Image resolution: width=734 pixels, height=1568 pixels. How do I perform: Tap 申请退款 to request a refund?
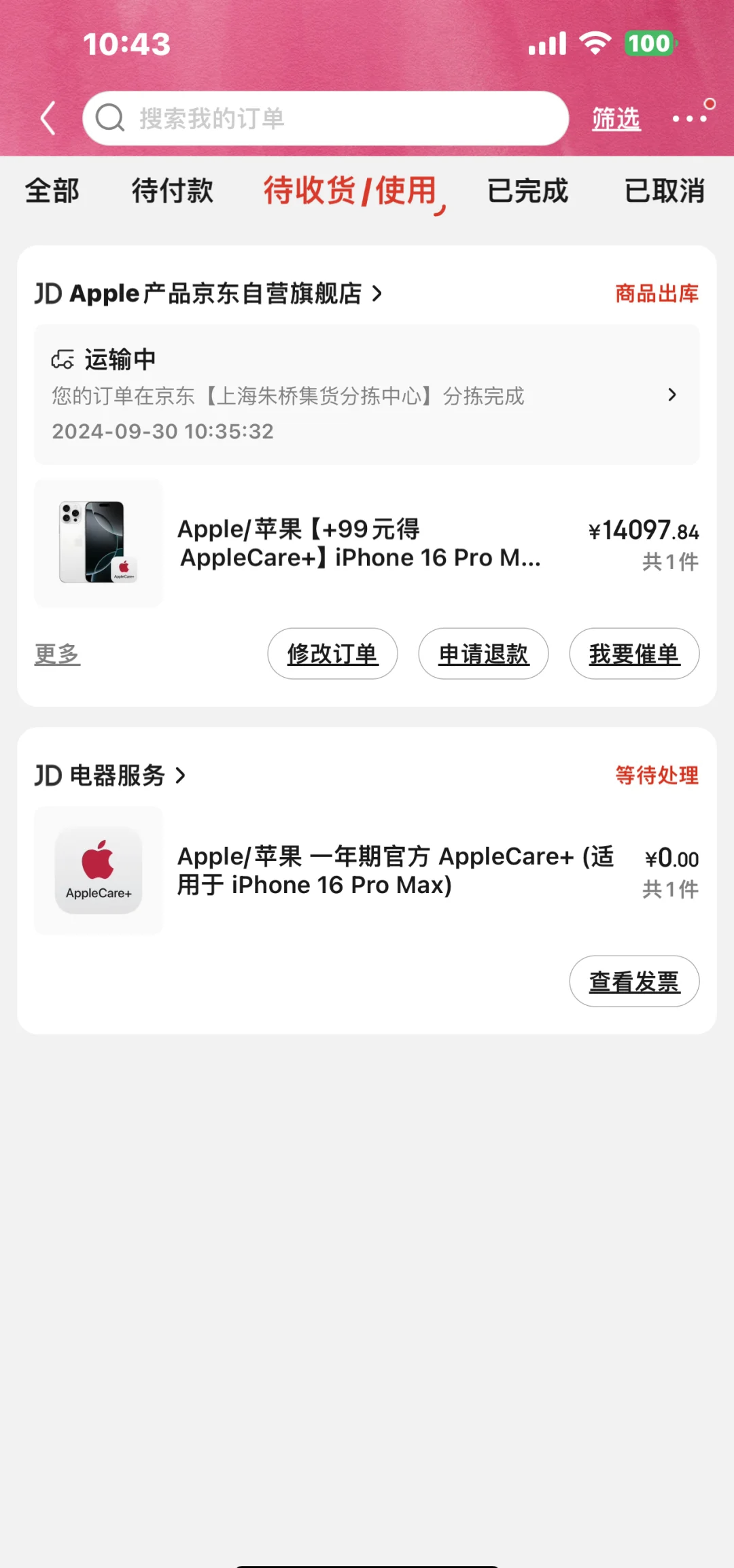point(483,654)
